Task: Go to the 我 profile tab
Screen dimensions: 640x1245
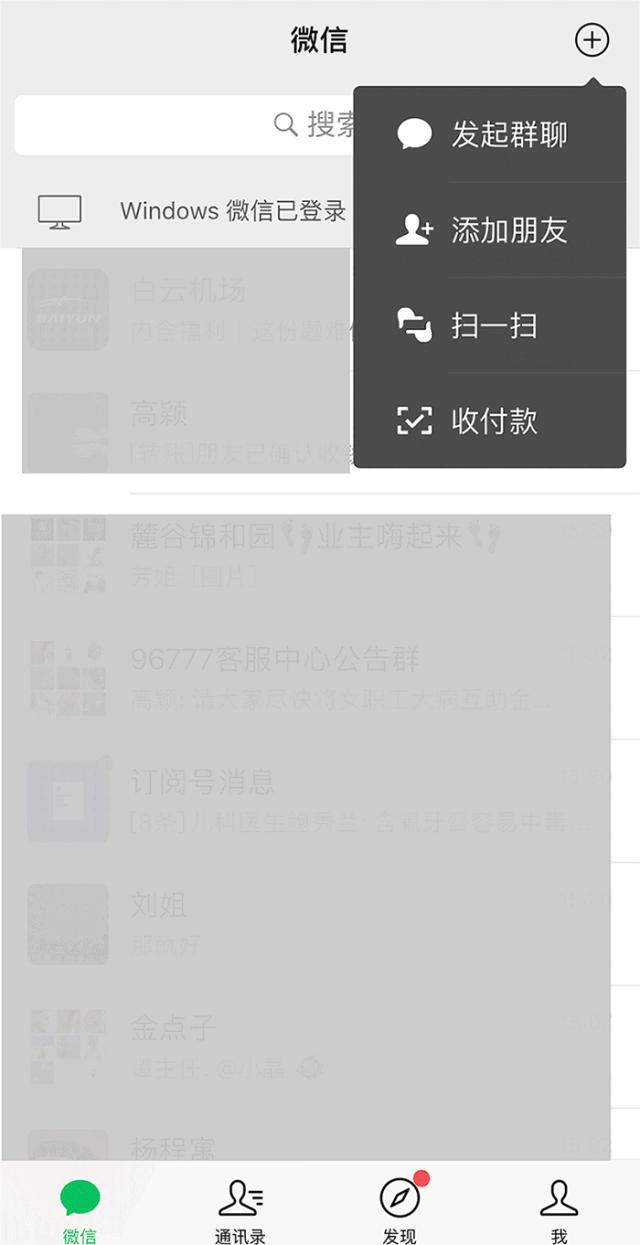Action: [x=559, y=1212]
